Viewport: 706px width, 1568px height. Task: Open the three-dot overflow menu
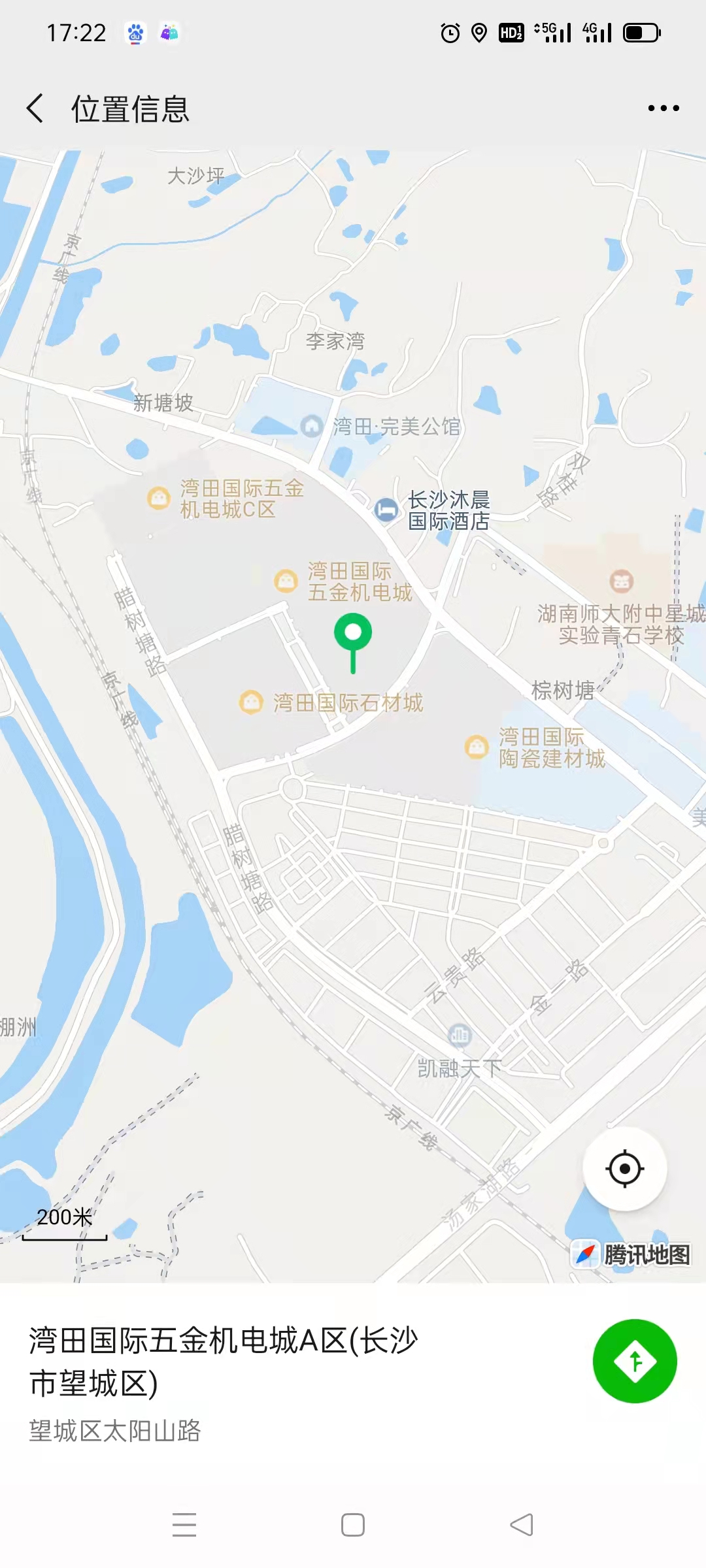663,108
